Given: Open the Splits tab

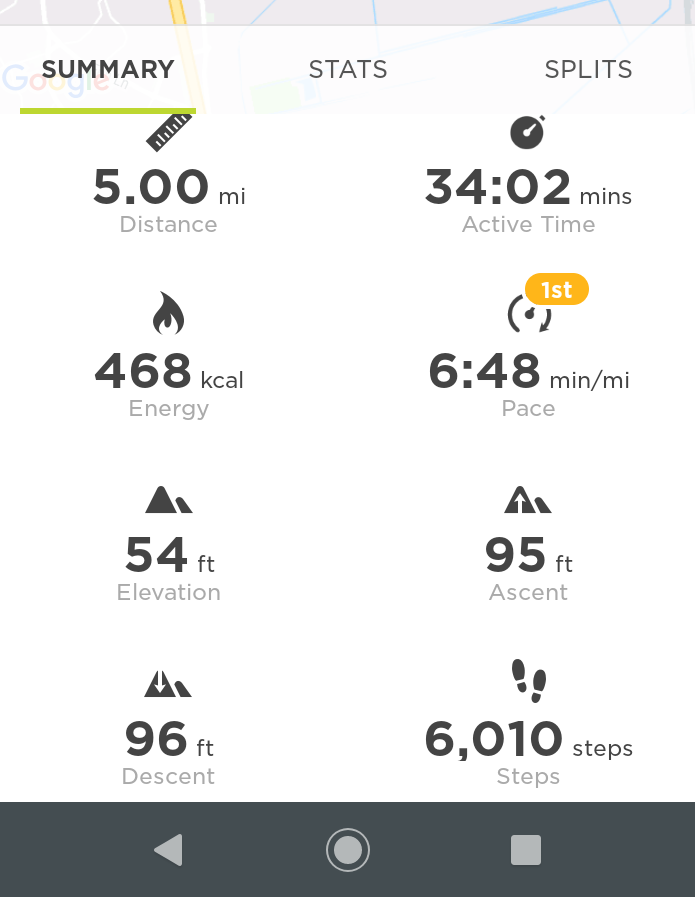Looking at the screenshot, I should (588, 70).
